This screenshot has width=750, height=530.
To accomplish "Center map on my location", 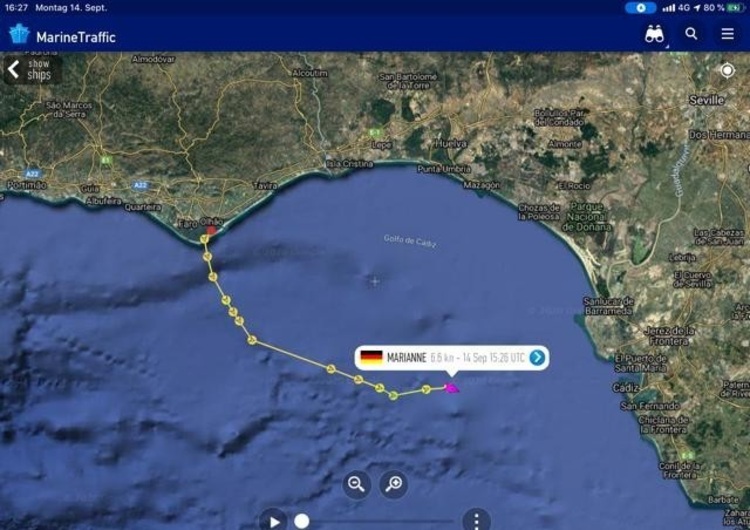I will click(x=727, y=71).
